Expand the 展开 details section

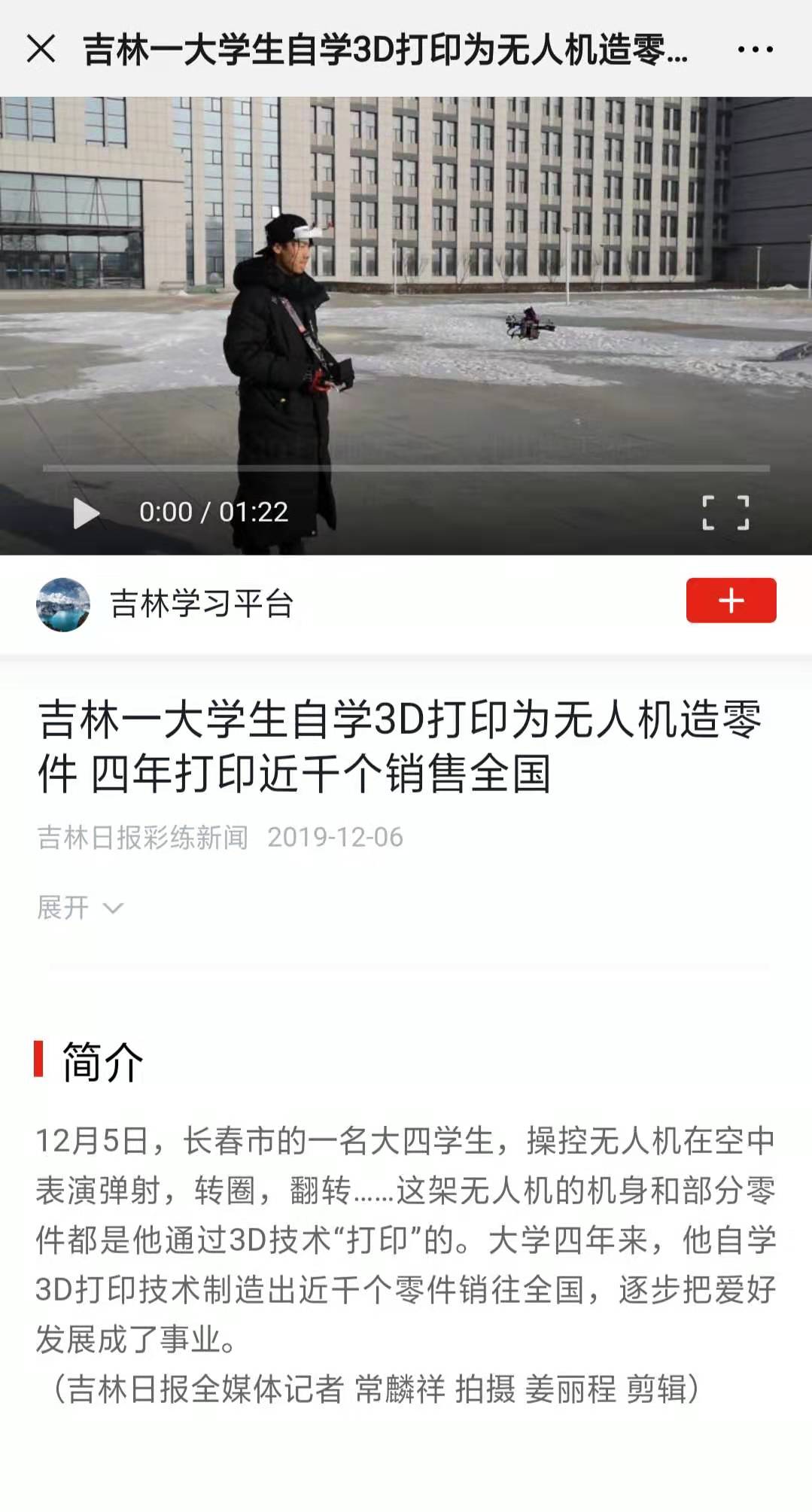pyautogui.click(x=80, y=908)
